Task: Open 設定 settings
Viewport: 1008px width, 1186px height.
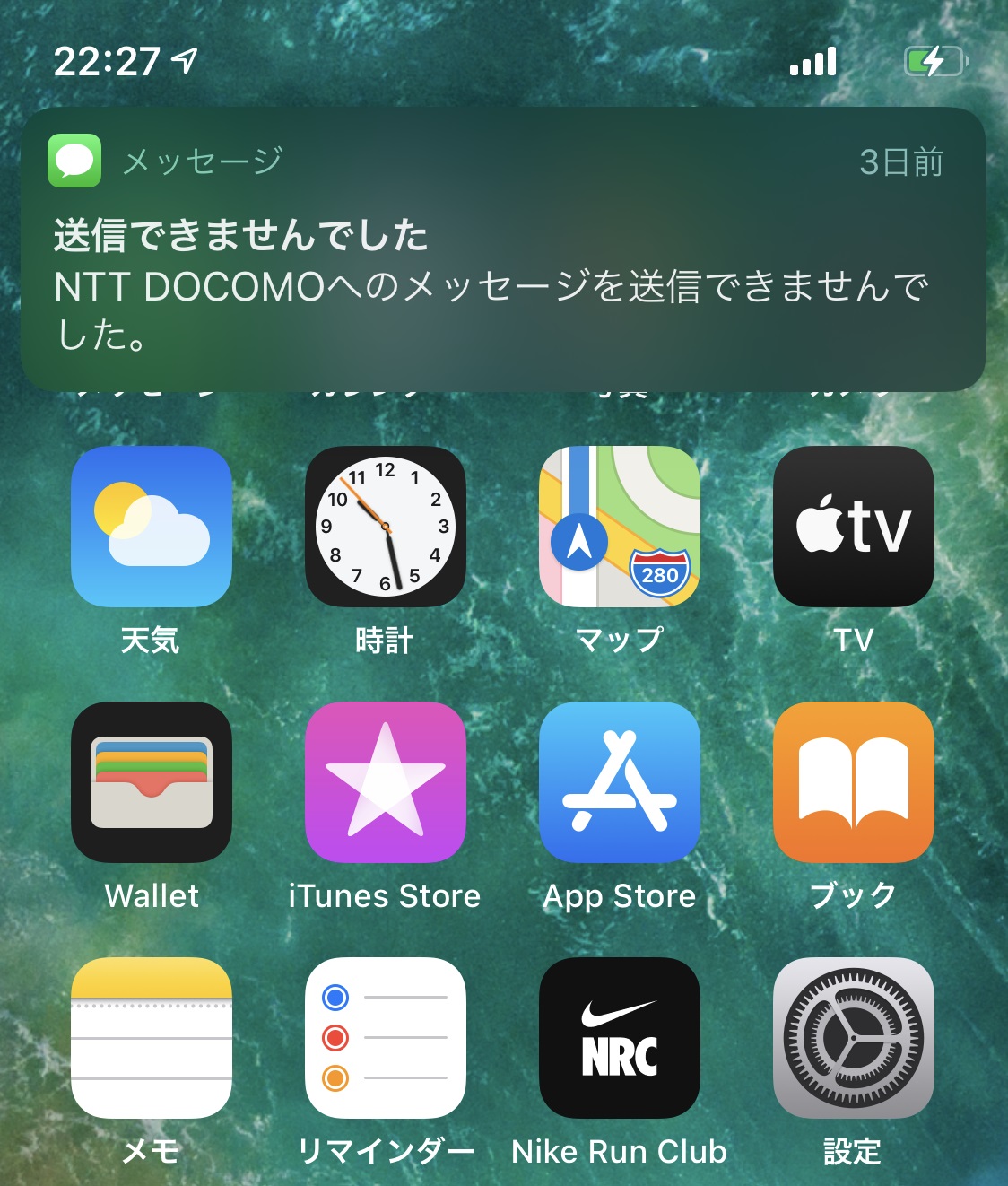Action: (x=854, y=1038)
